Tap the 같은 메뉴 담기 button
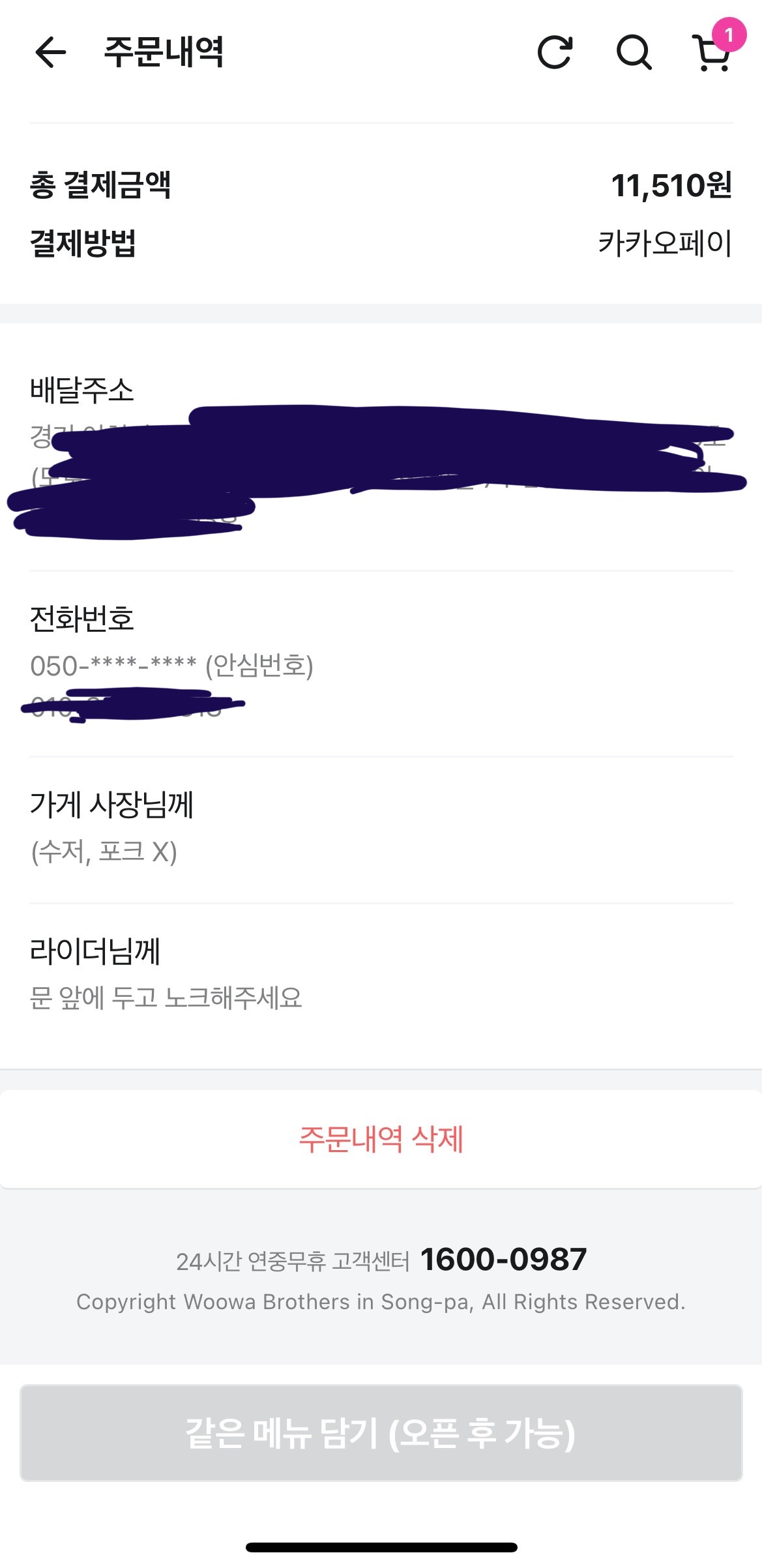 pos(381,1433)
